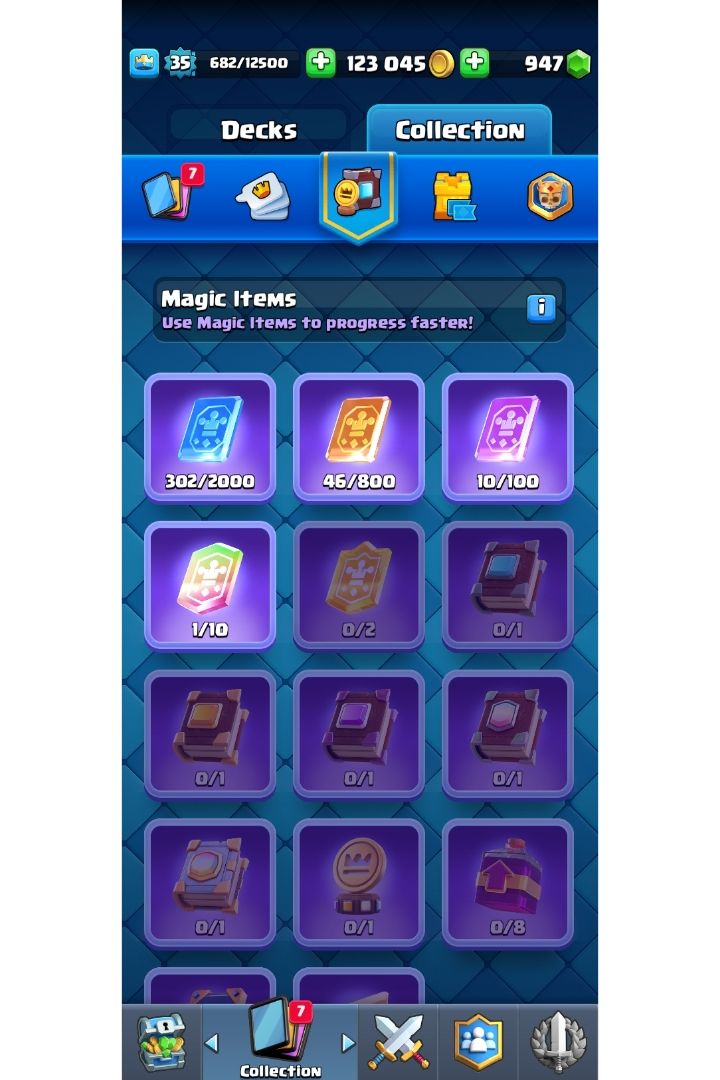Open the badges sub-tab

(550, 197)
